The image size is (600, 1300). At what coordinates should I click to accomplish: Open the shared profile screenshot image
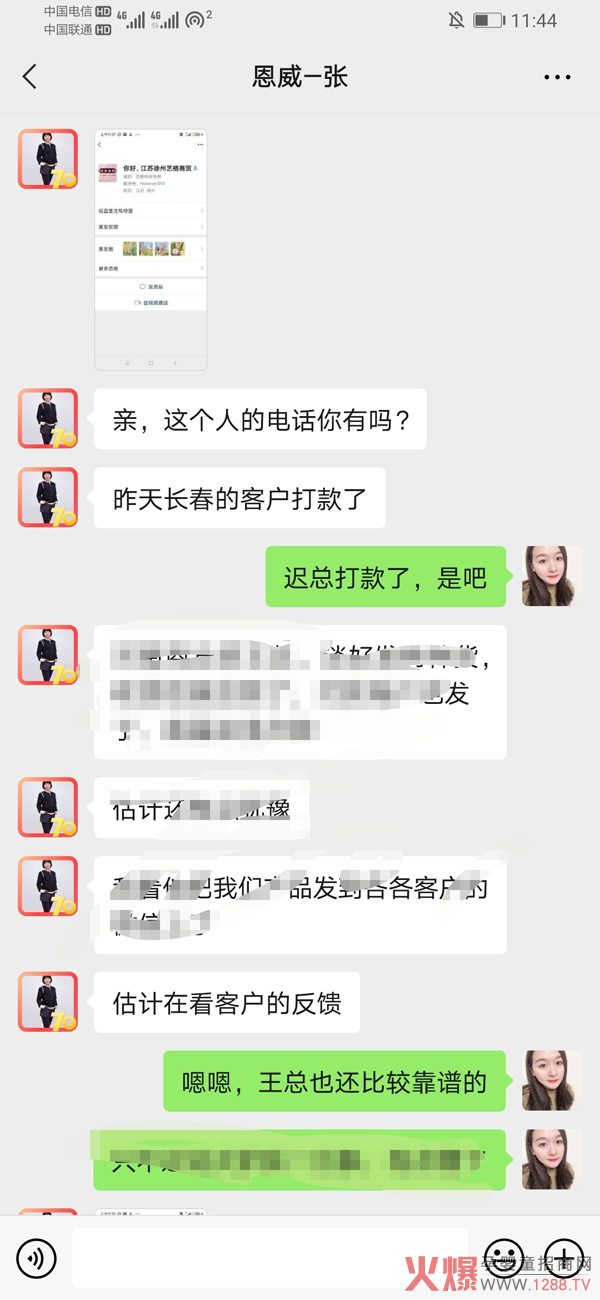[x=151, y=250]
